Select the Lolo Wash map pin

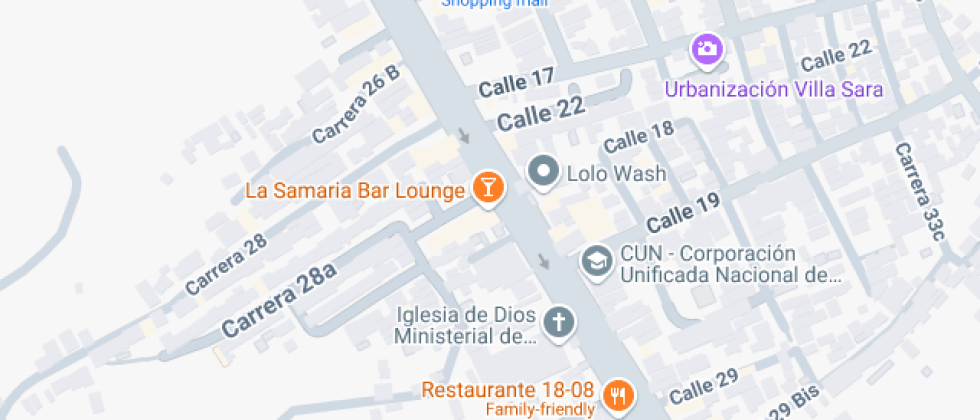[544, 172]
